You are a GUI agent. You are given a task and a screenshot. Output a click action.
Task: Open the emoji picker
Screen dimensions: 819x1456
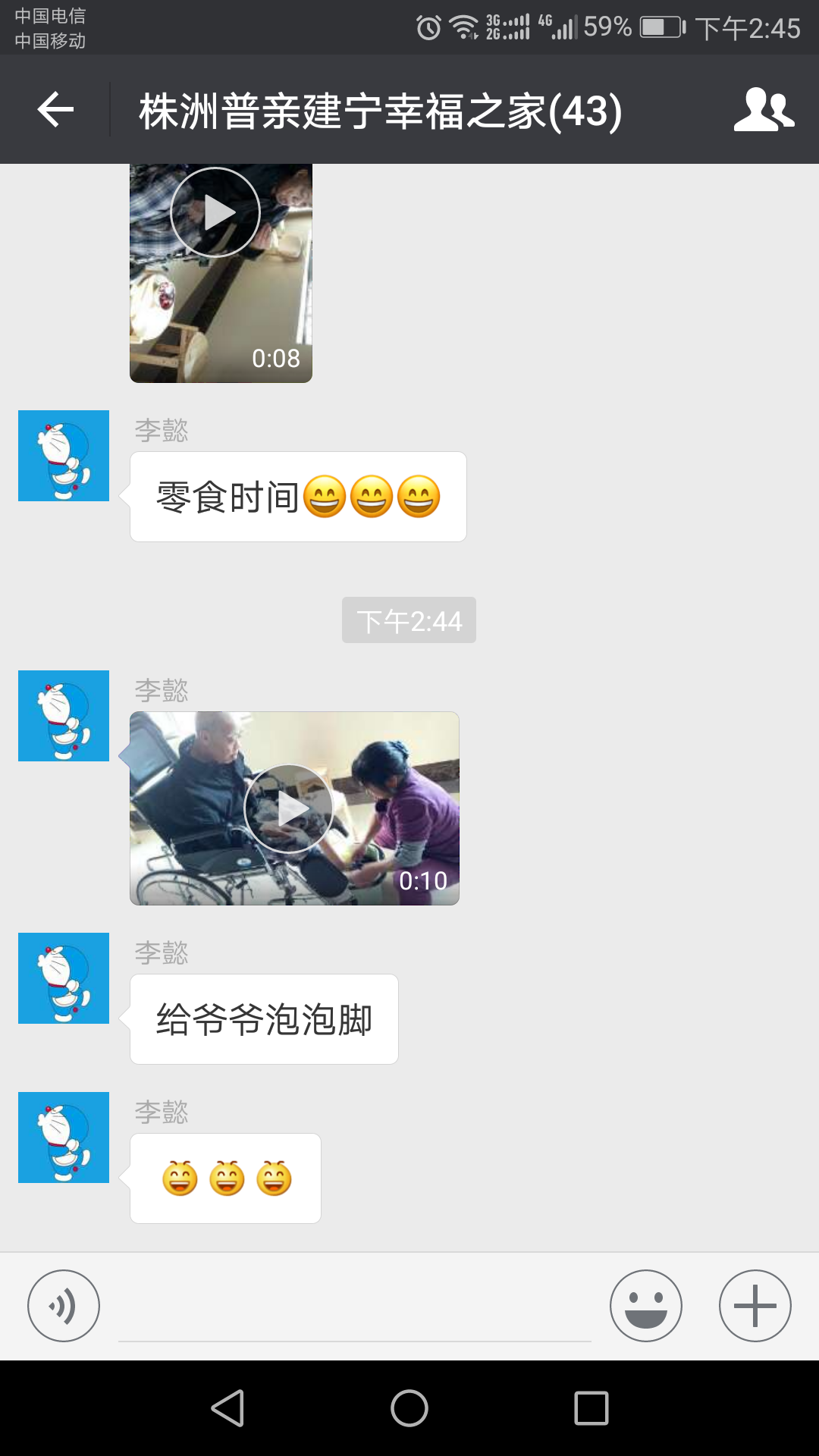click(x=646, y=1306)
